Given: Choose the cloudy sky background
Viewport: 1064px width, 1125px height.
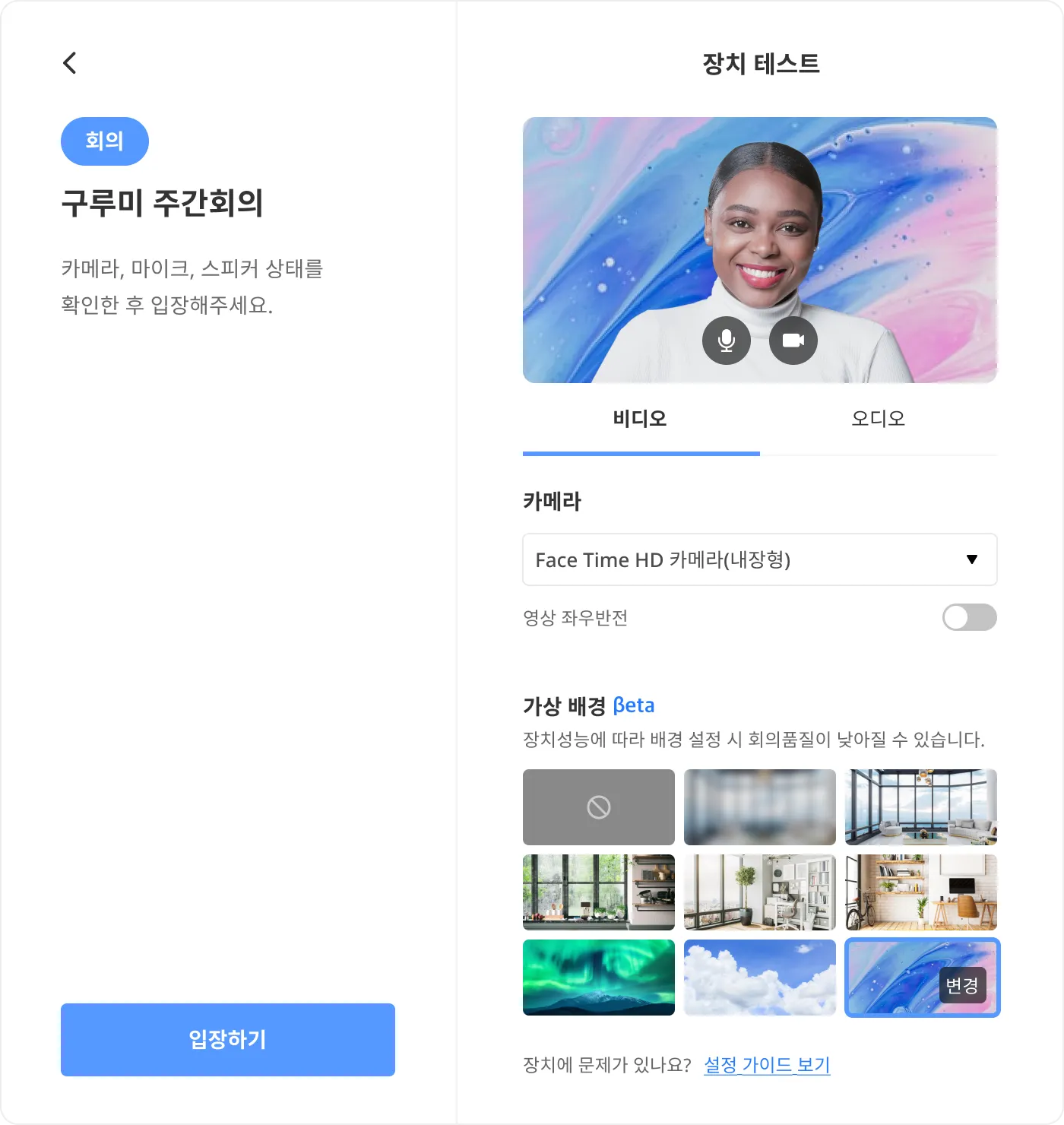Looking at the screenshot, I should [x=759, y=978].
